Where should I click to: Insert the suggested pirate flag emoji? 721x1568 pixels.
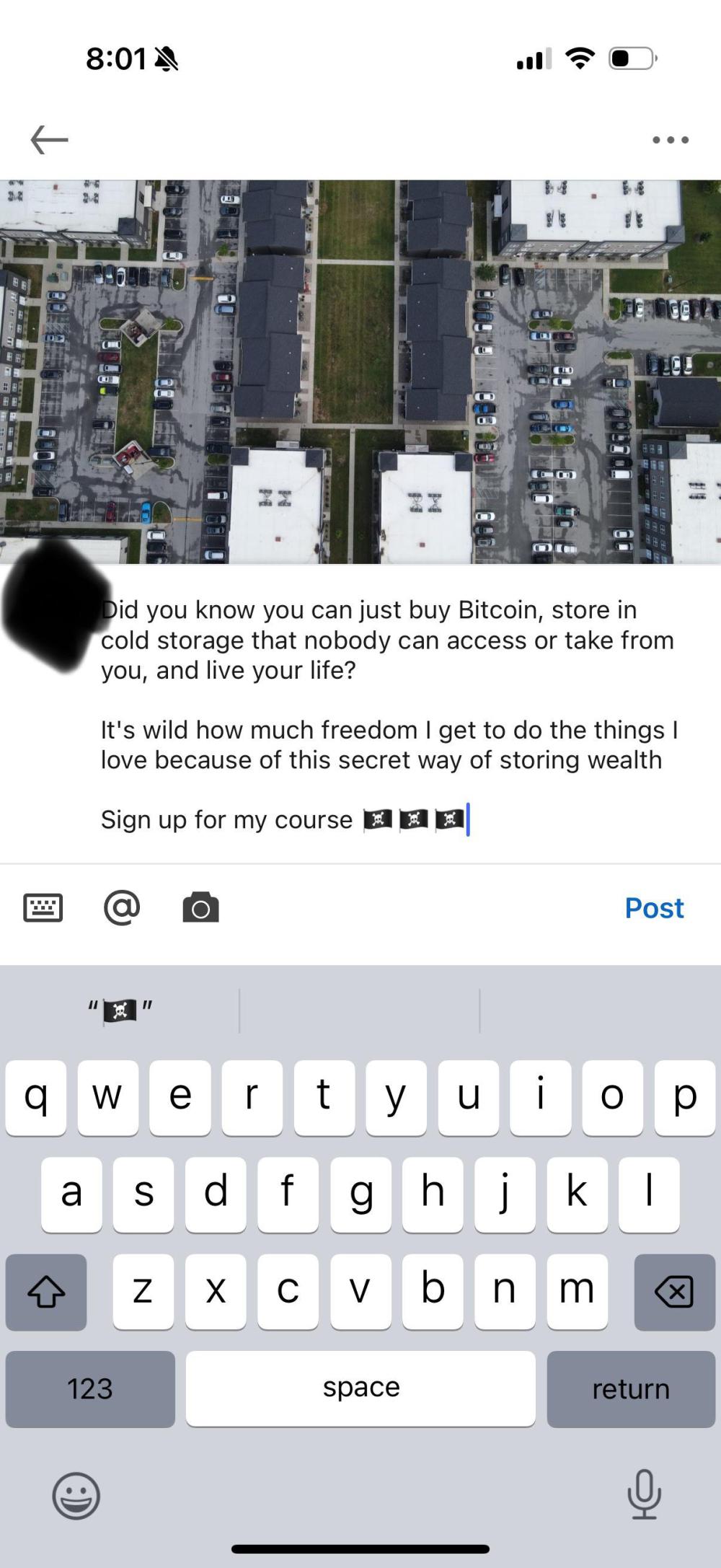tap(120, 1010)
